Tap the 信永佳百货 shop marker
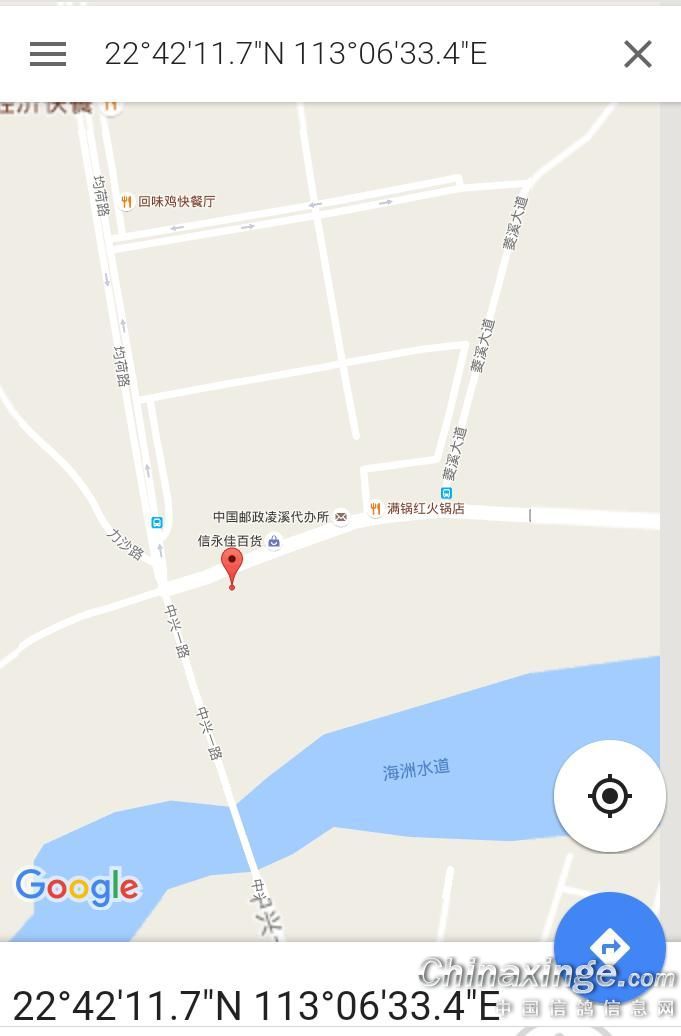 [x=238, y=541]
